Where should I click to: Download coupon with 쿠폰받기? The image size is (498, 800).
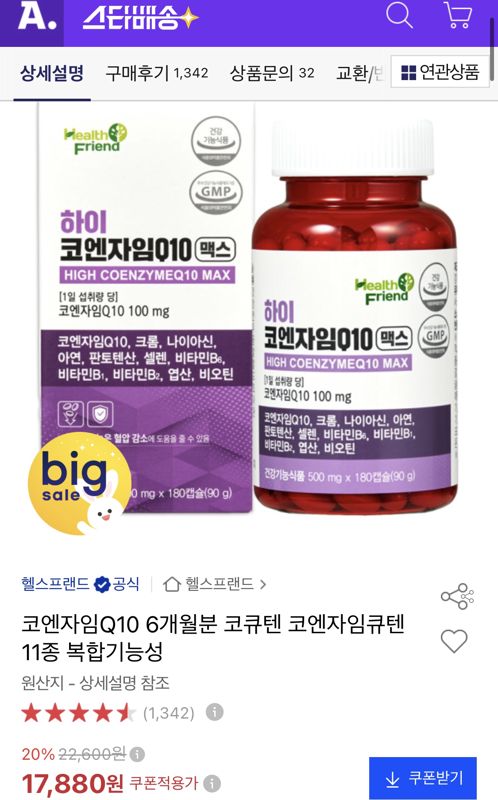point(423,779)
